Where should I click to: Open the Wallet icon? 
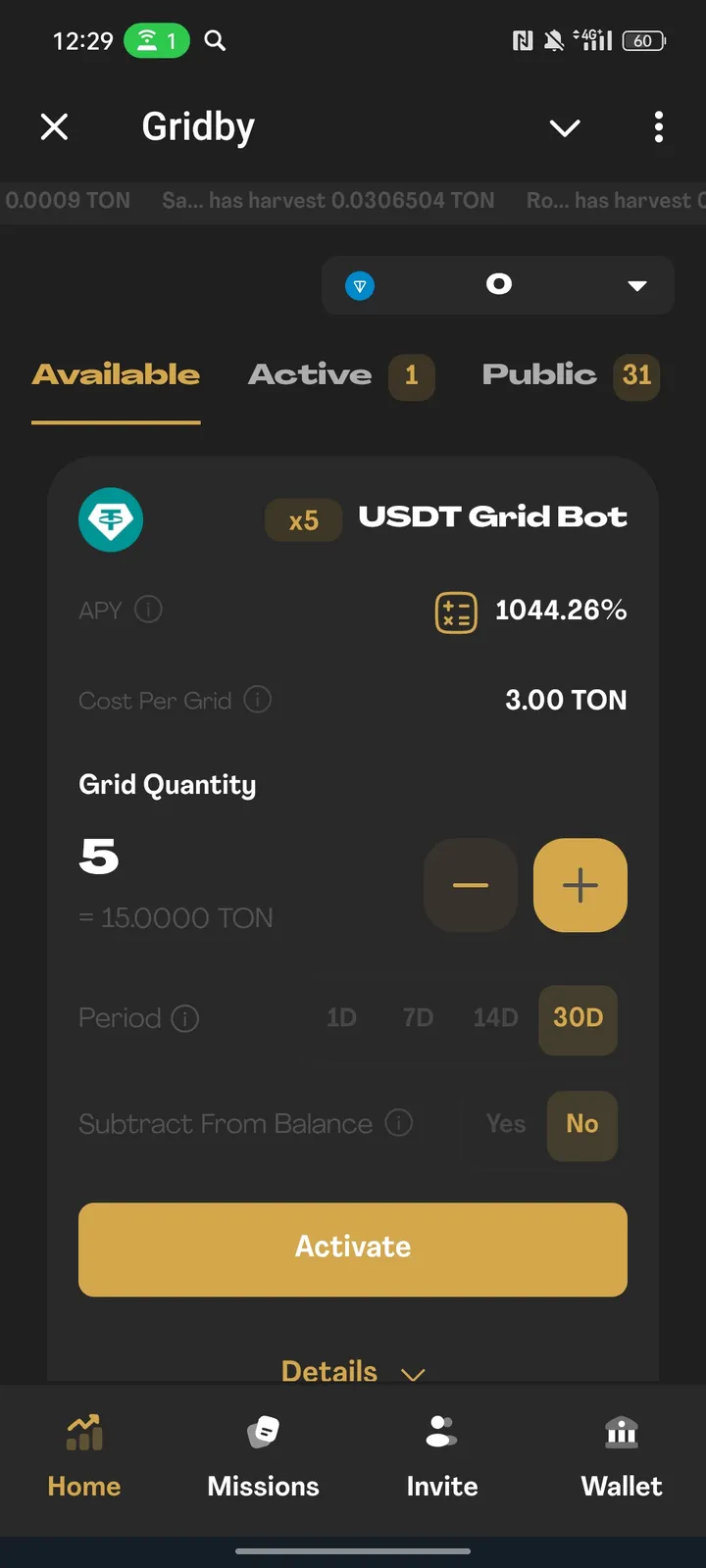(621, 1434)
